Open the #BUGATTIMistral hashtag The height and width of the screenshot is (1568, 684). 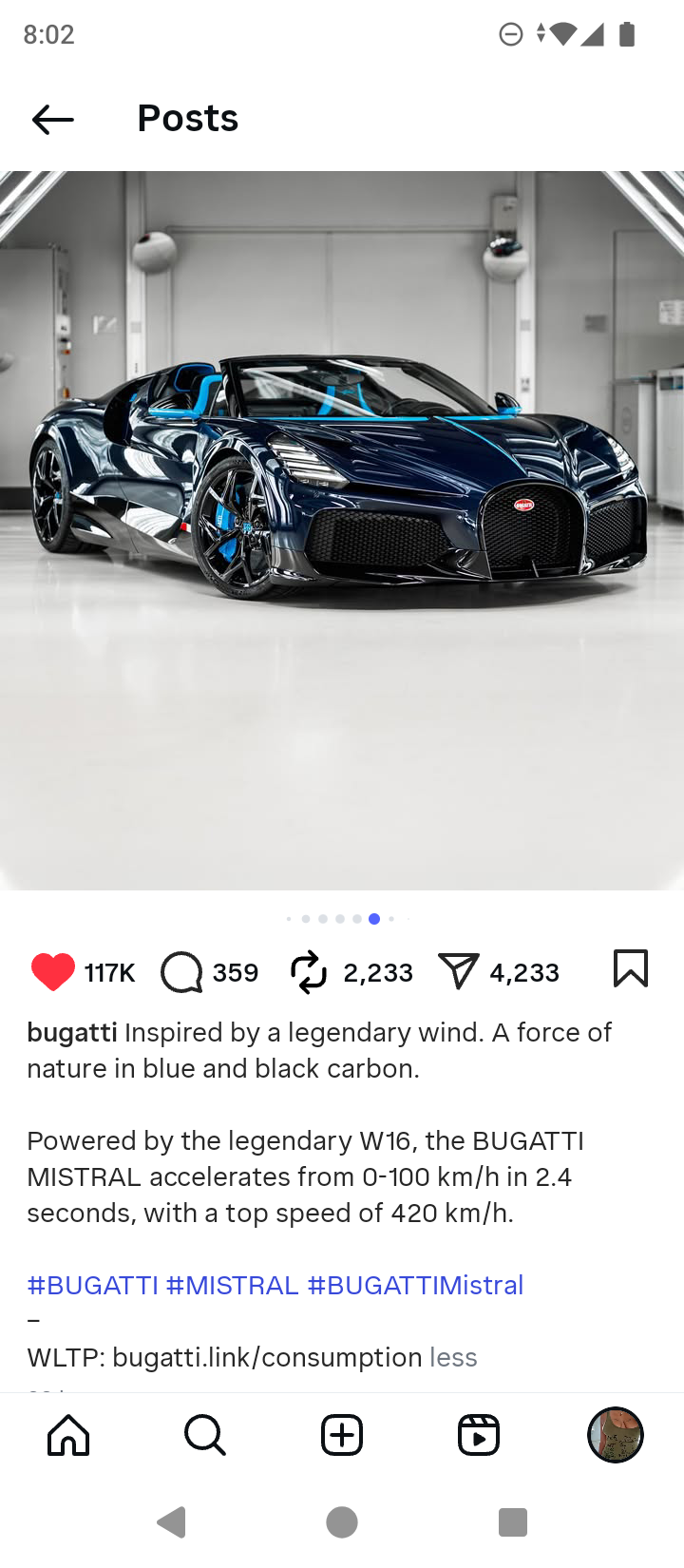(415, 1285)
